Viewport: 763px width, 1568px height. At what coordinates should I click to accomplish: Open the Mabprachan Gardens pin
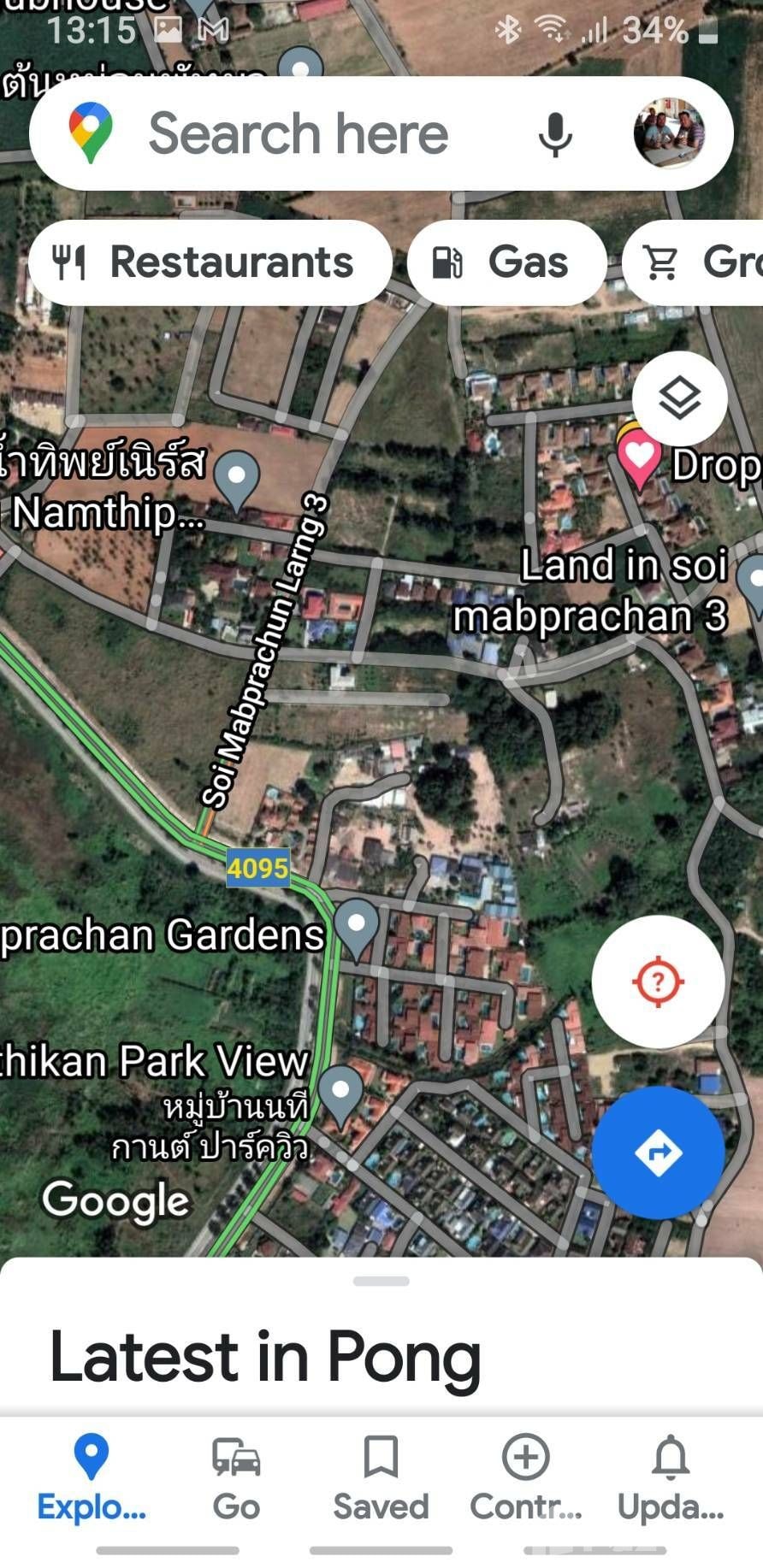[x=357, y=926]
